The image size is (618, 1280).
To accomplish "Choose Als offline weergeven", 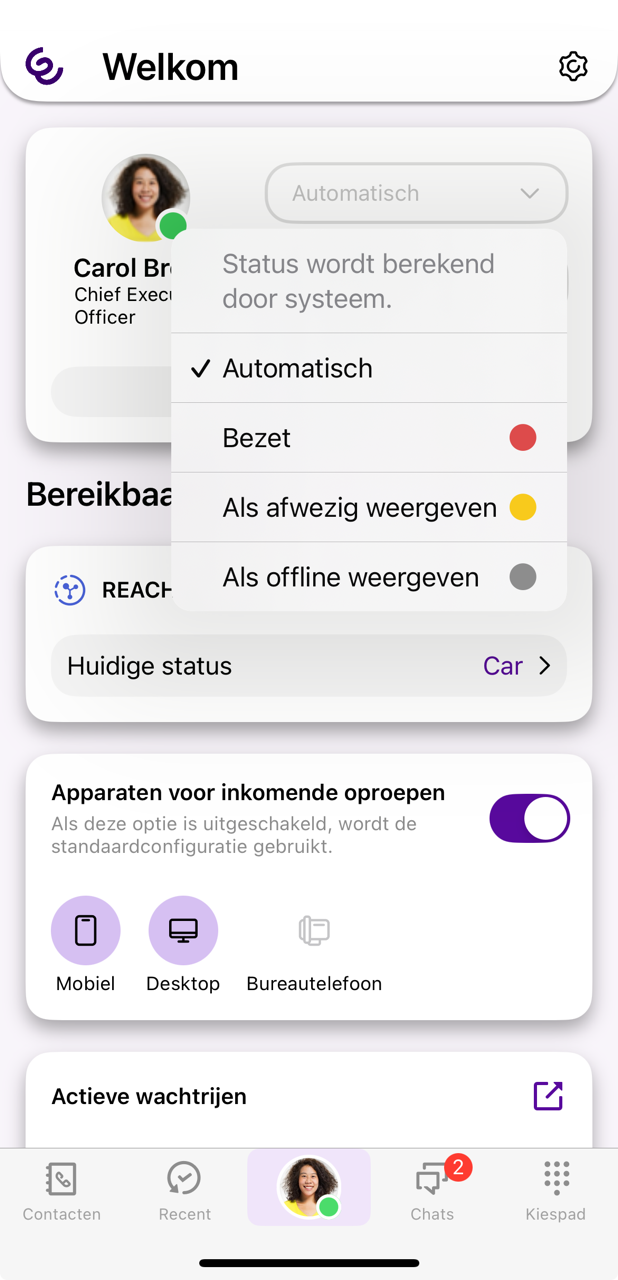I will coord(368,577).
